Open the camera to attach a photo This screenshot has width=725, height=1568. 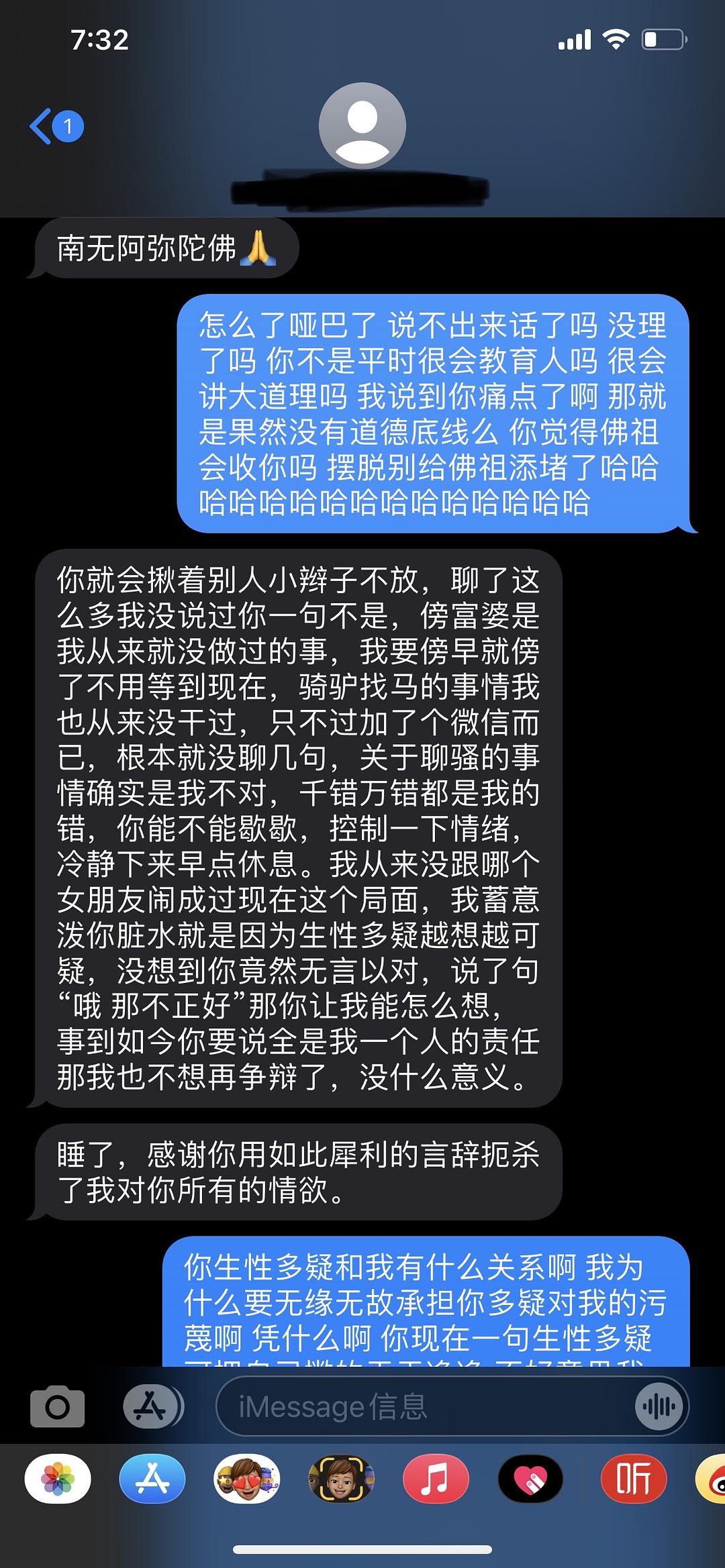[x=58, y=1406]
